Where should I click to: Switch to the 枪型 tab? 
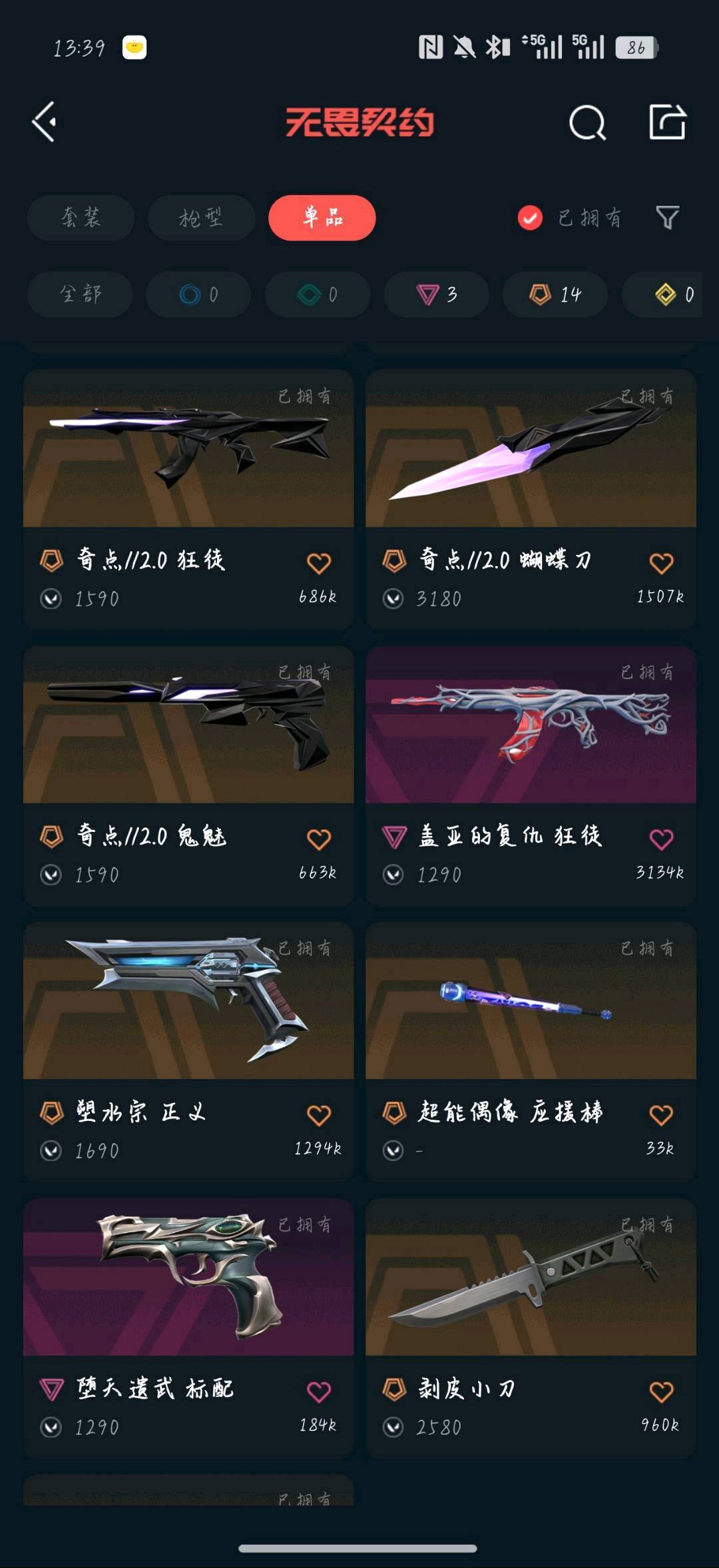tap(201, 218)
